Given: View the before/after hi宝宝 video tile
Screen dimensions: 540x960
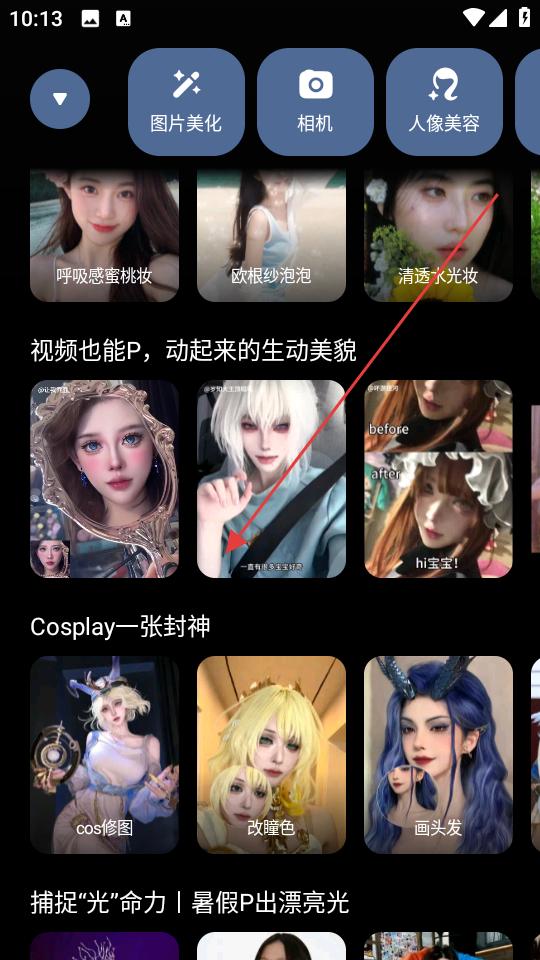Looking at the screenshot, I should (x=438, y=479).
